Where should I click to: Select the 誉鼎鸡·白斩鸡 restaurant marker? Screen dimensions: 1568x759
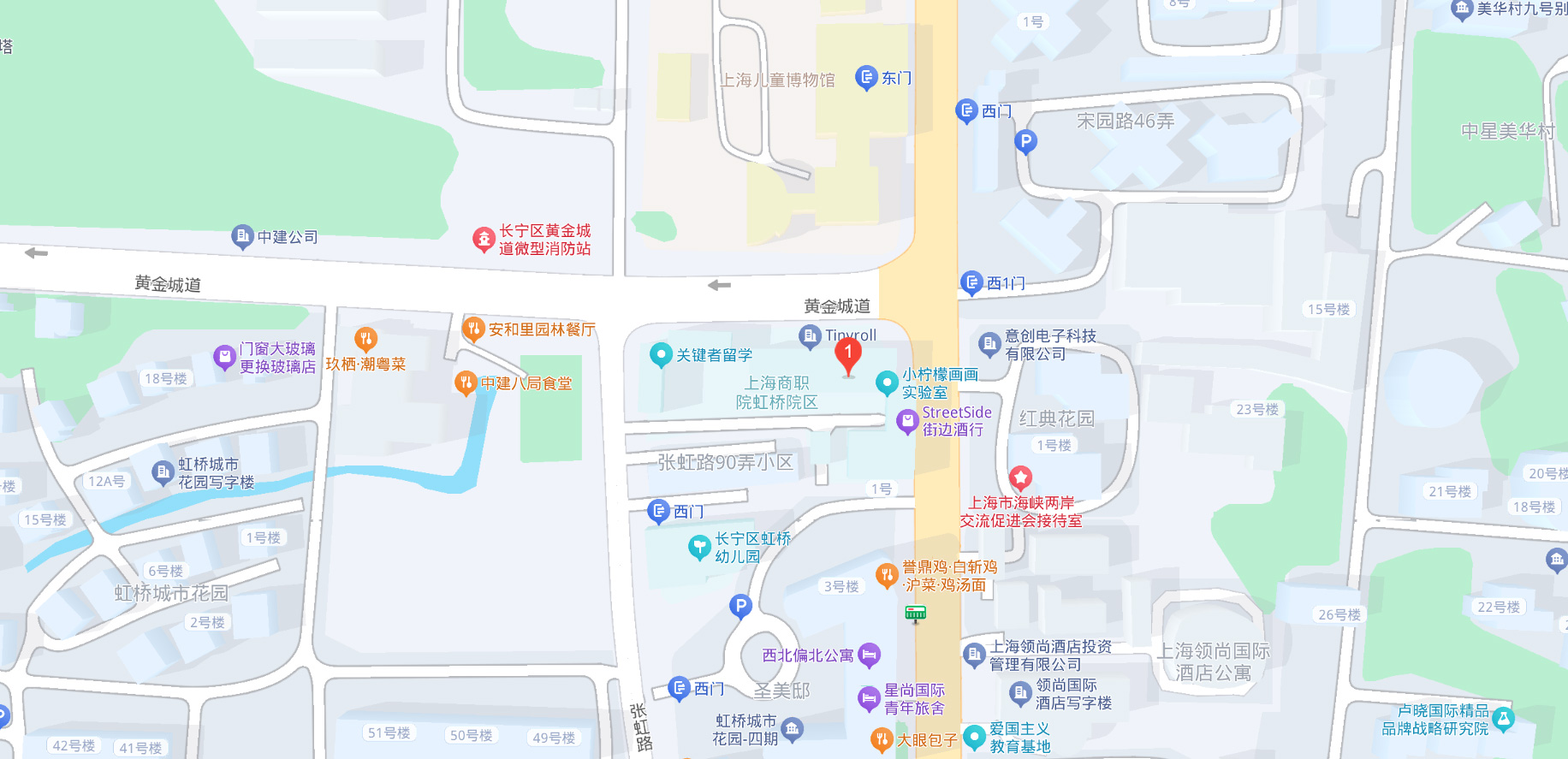887,575
